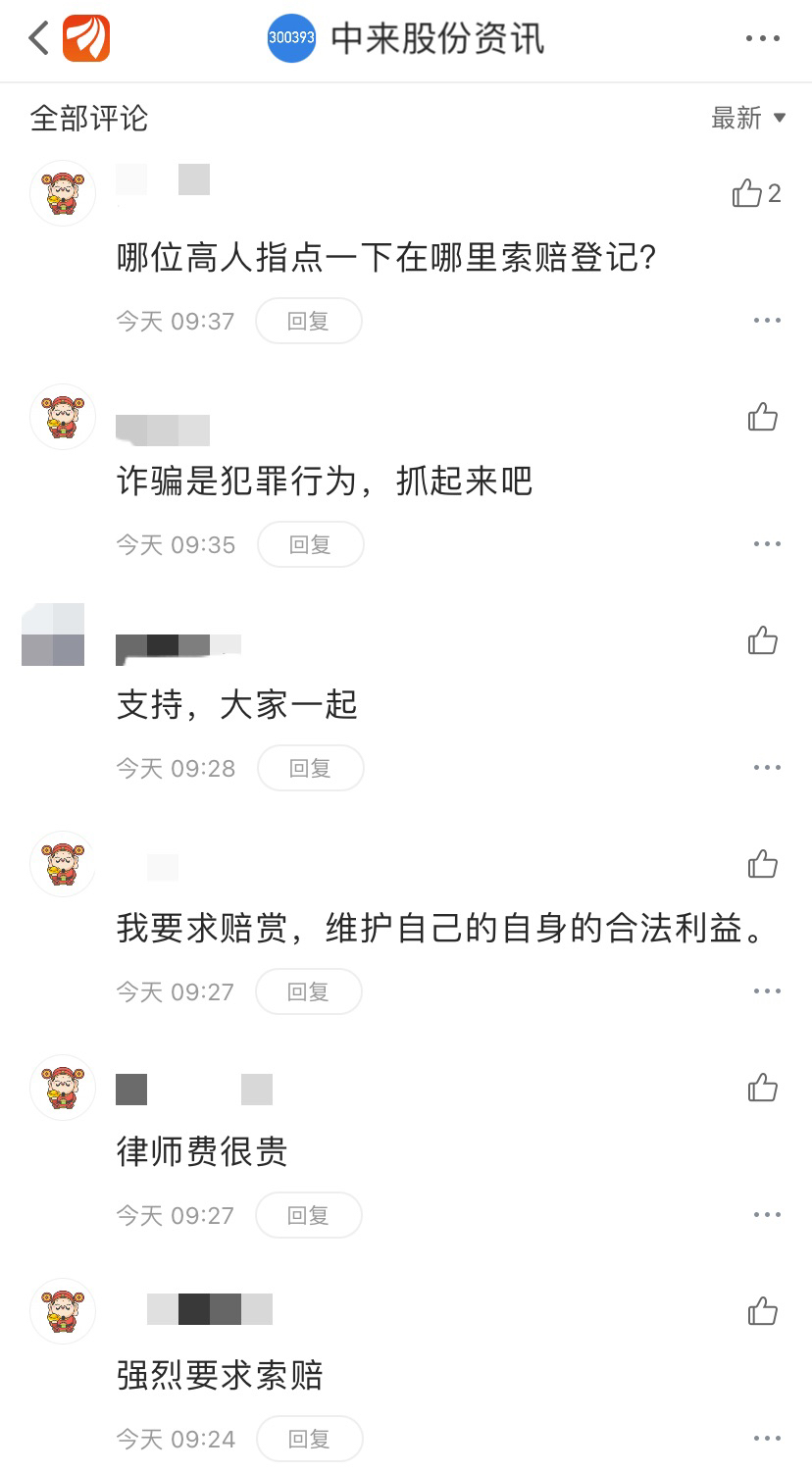Open more options for 09:37 comment
This screenshot has height=1472, width=812.
[x=767, y=321]
